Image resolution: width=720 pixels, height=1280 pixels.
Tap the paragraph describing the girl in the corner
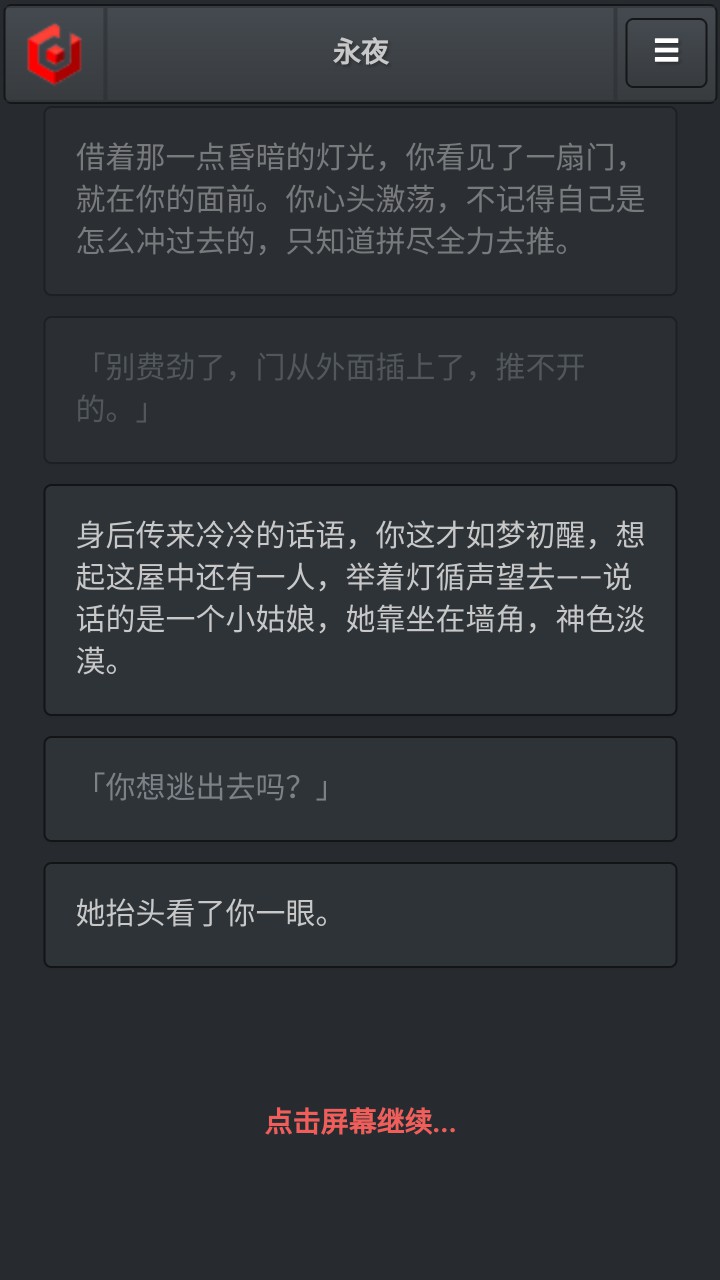[x=358, y=598]
